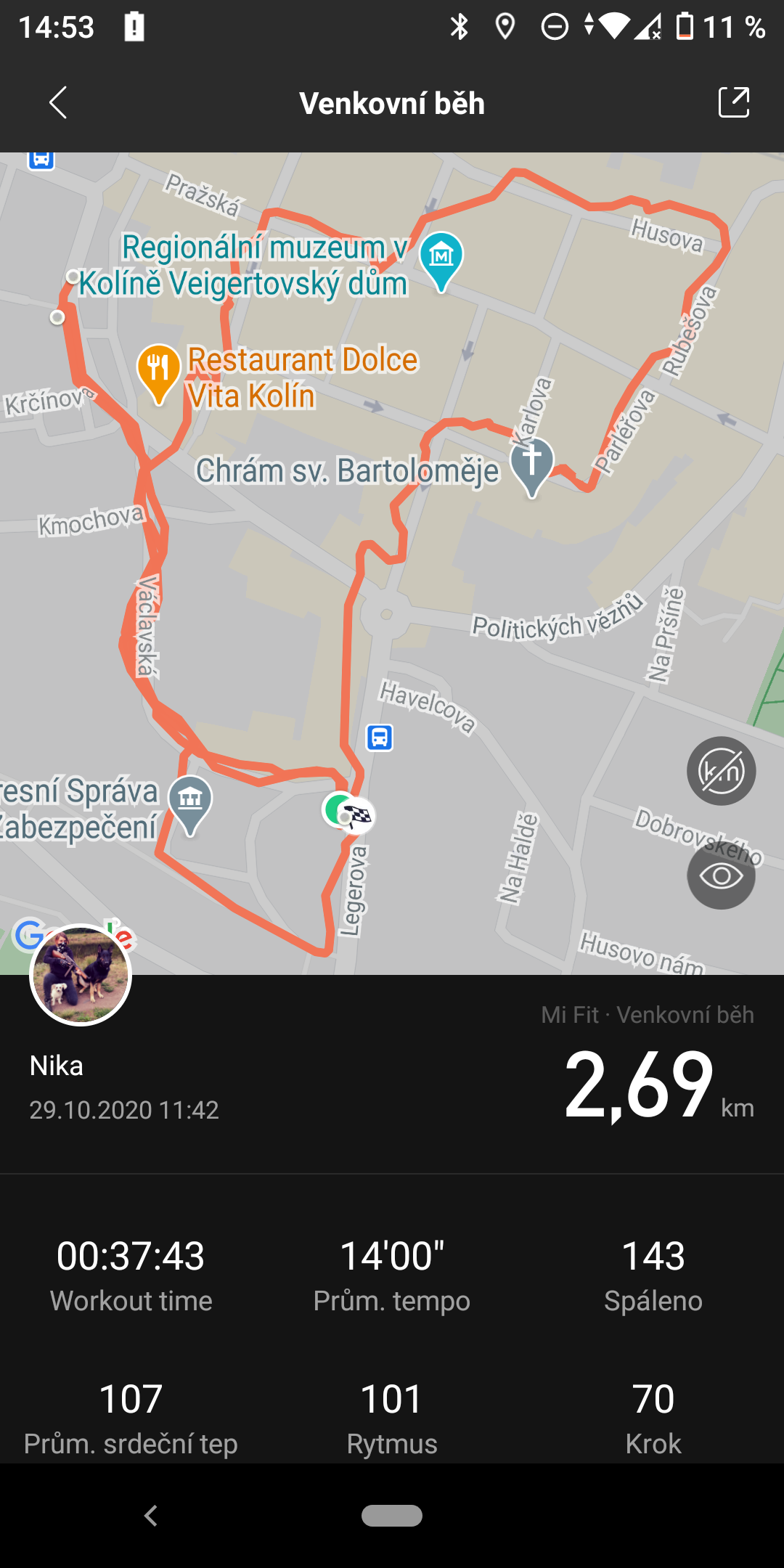Toggle map visibility with the eye icon
Viewport: 784px width, 1568px height.
click(x=721, y=875)
